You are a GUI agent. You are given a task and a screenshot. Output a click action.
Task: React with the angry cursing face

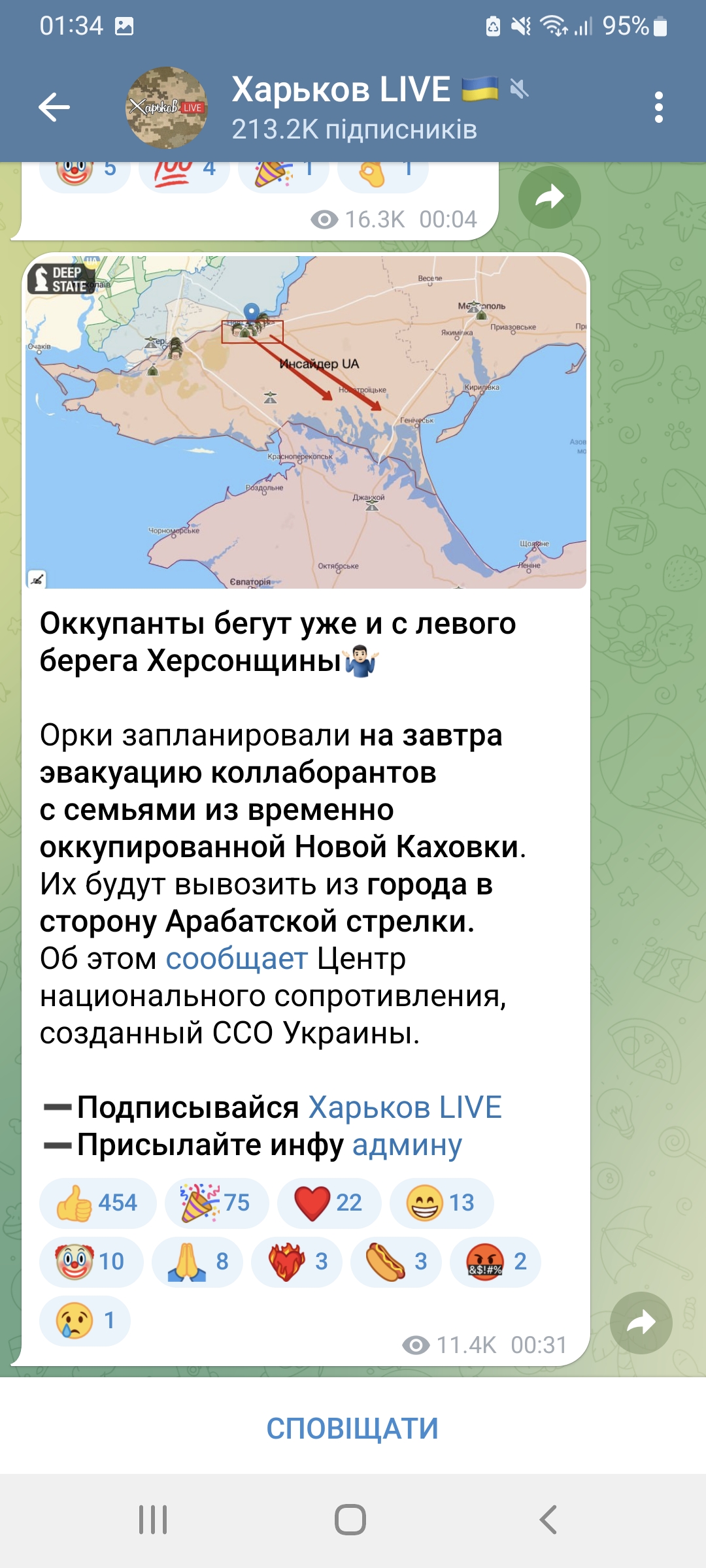coord(496,1262)
